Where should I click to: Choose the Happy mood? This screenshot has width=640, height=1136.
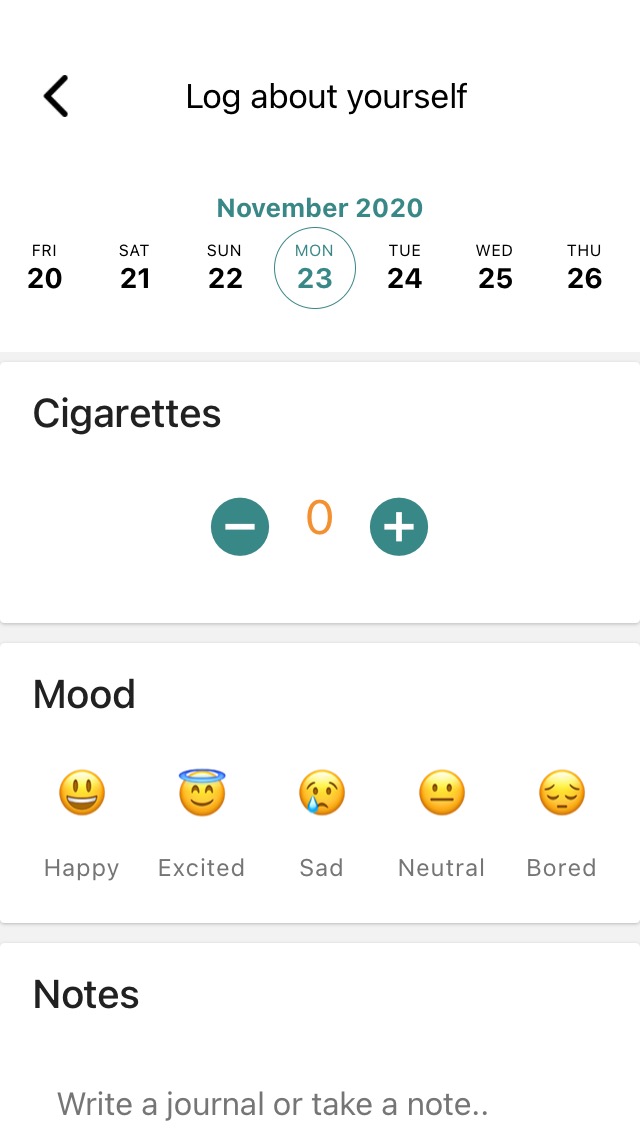pos(82,824)
